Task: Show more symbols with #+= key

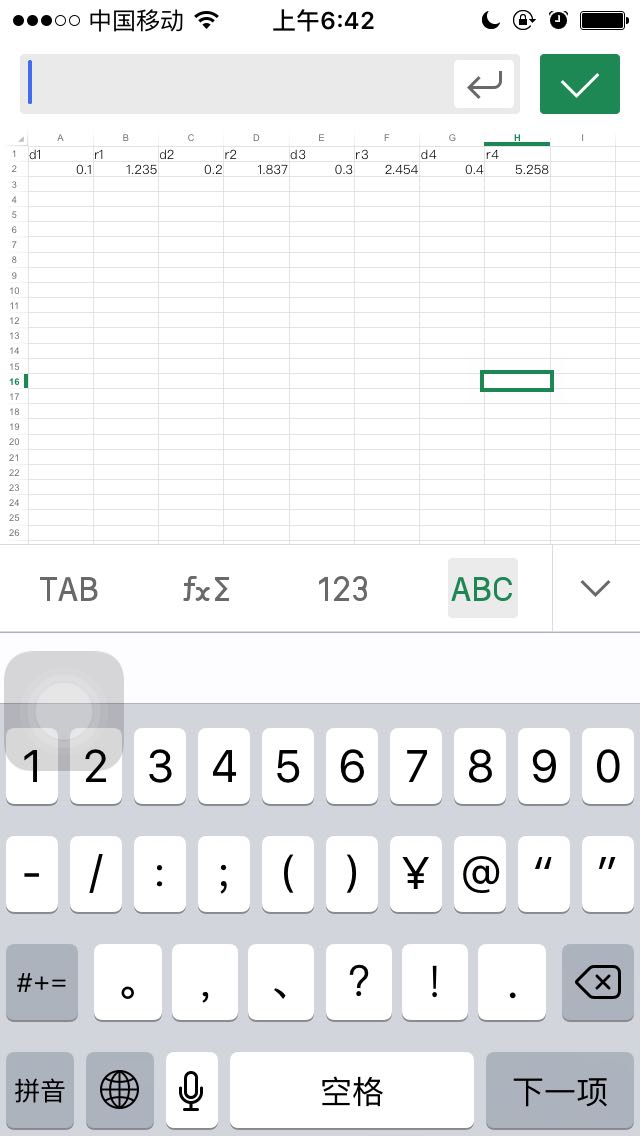Action: pyautogui.click(x=42, y=983)
